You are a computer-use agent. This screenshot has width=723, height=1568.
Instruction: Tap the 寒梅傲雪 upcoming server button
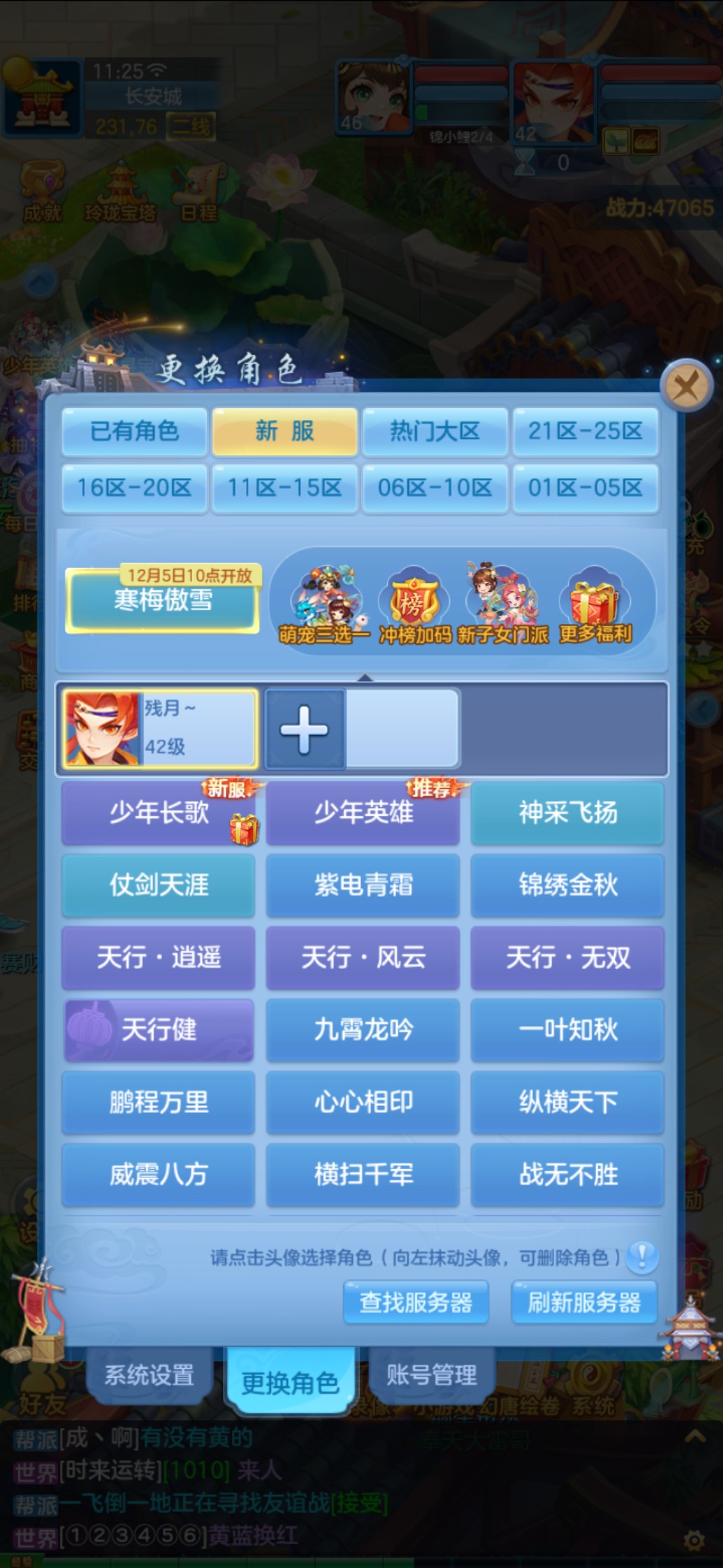click(x=163, y=600)
